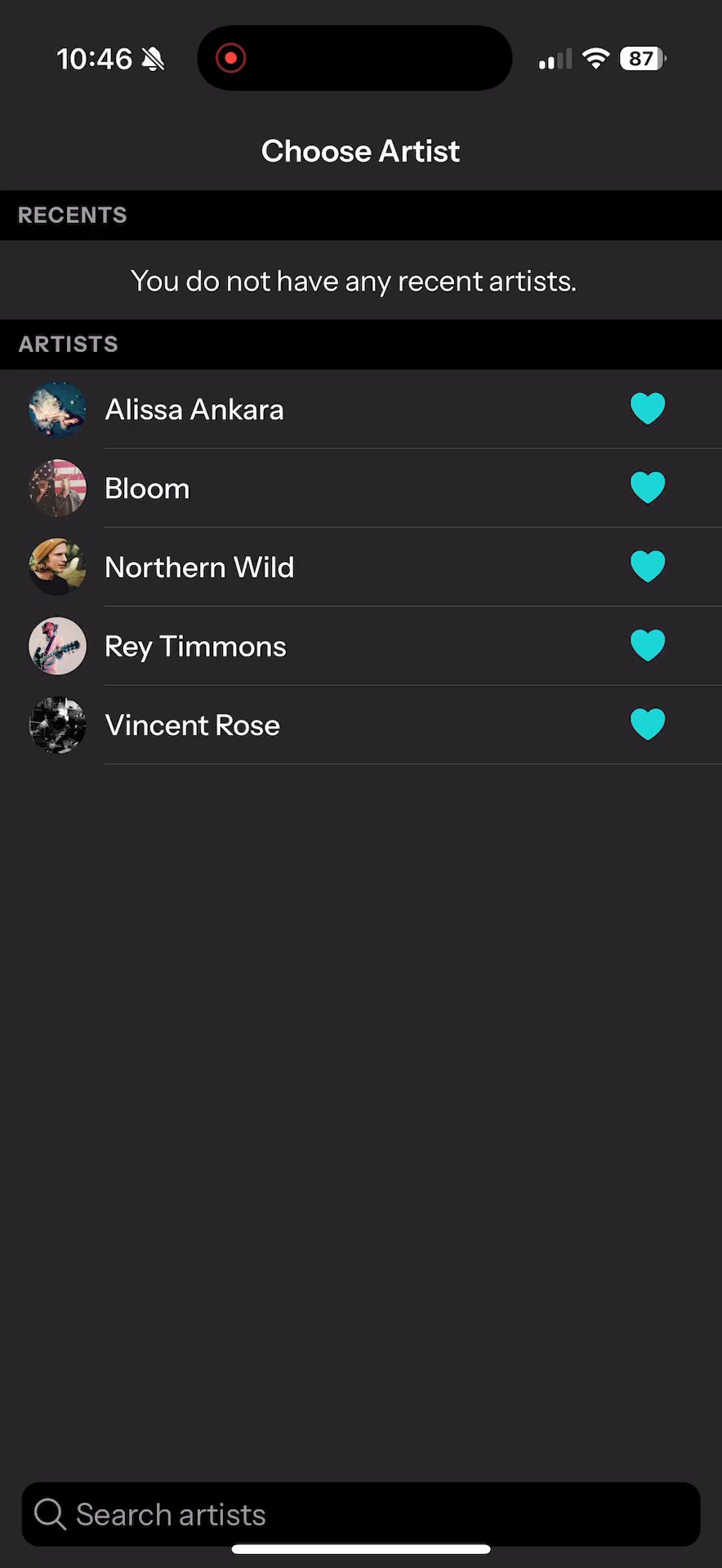Choose Bloom from the artists list
722x1568 pixels.
click(147, 488)
